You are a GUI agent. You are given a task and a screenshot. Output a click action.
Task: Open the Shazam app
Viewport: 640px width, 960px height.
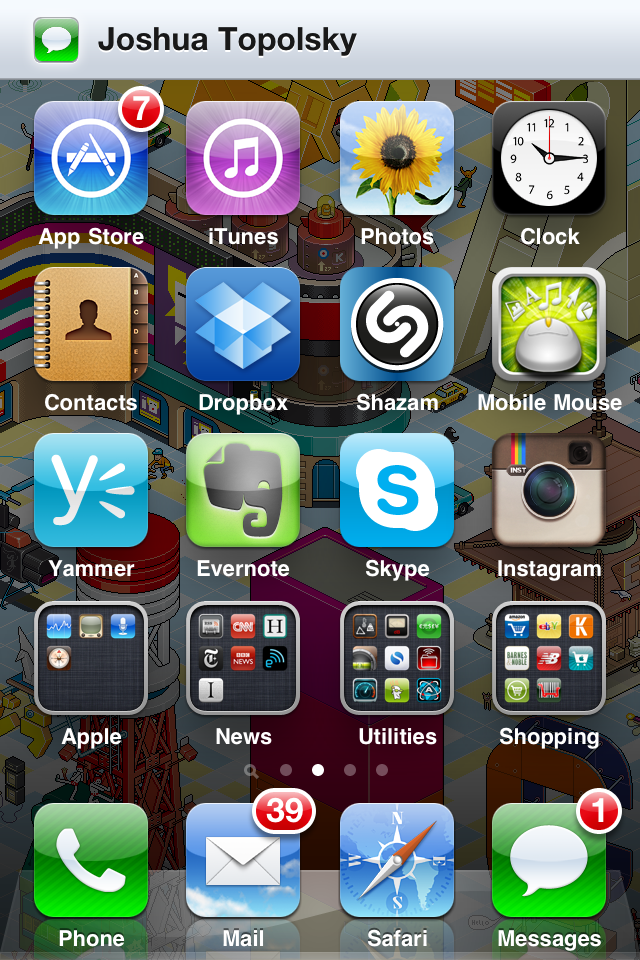[397, 324]
